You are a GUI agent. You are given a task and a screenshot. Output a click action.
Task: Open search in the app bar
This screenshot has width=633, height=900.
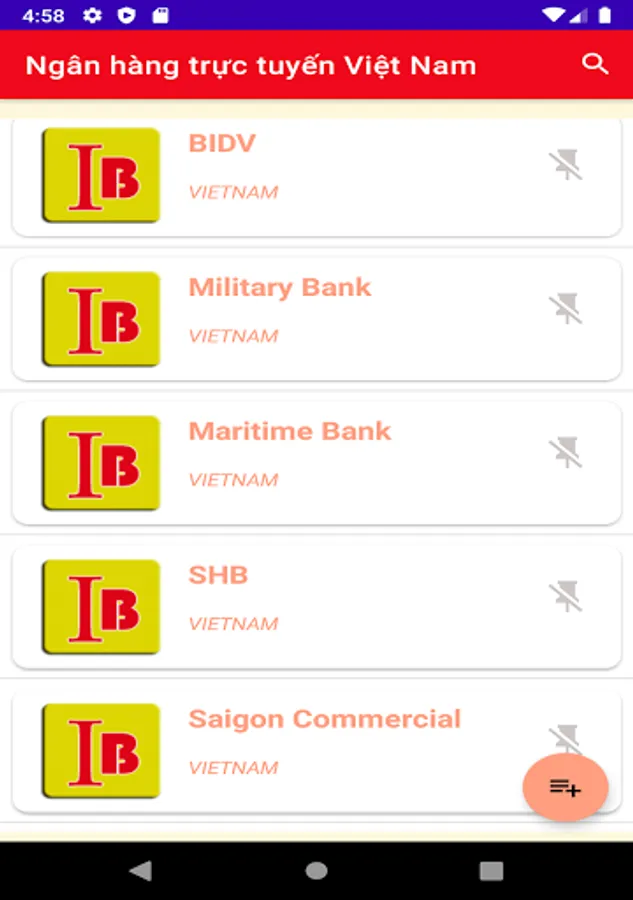pyautogui.click(x=595, y=64)
